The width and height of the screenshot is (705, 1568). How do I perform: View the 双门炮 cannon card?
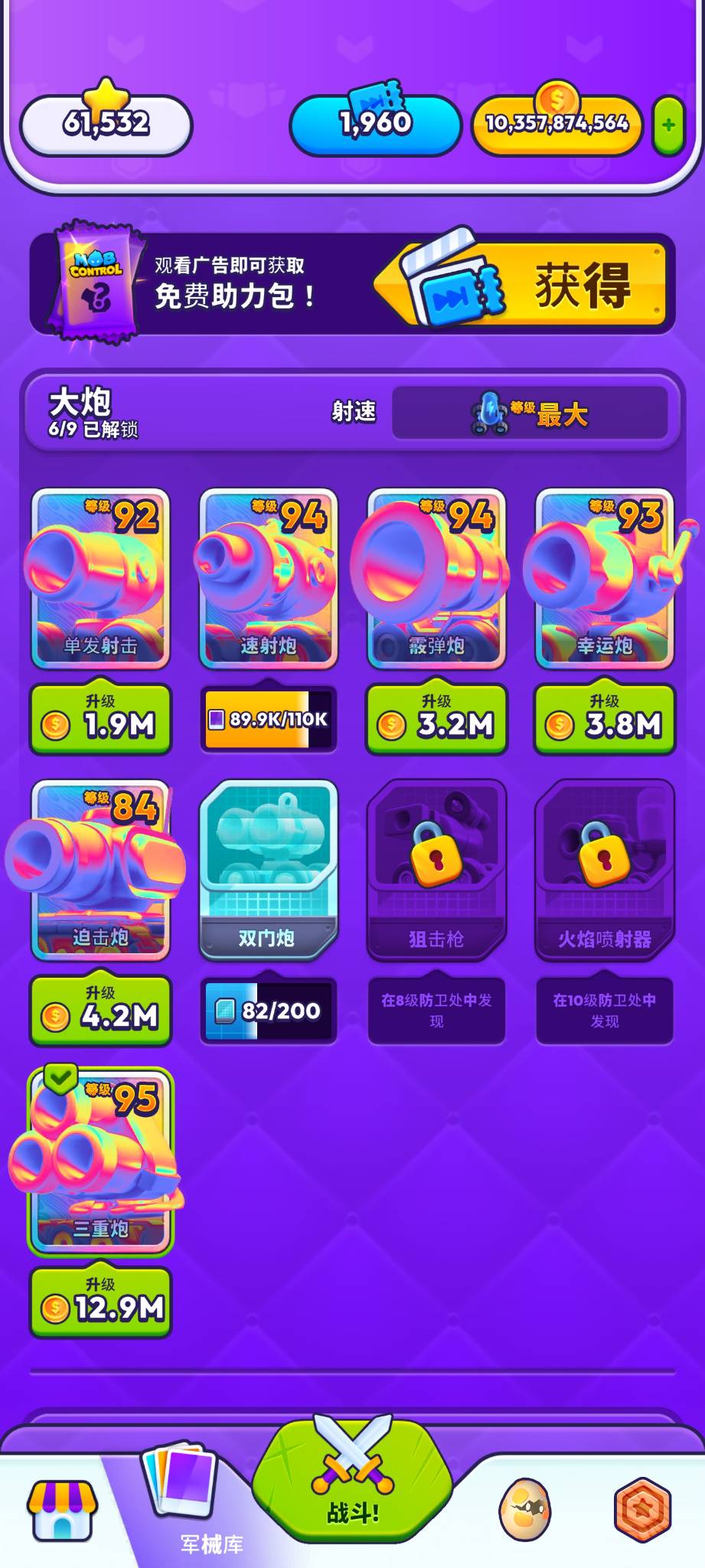pyautogui.click(x=268, y=871)
